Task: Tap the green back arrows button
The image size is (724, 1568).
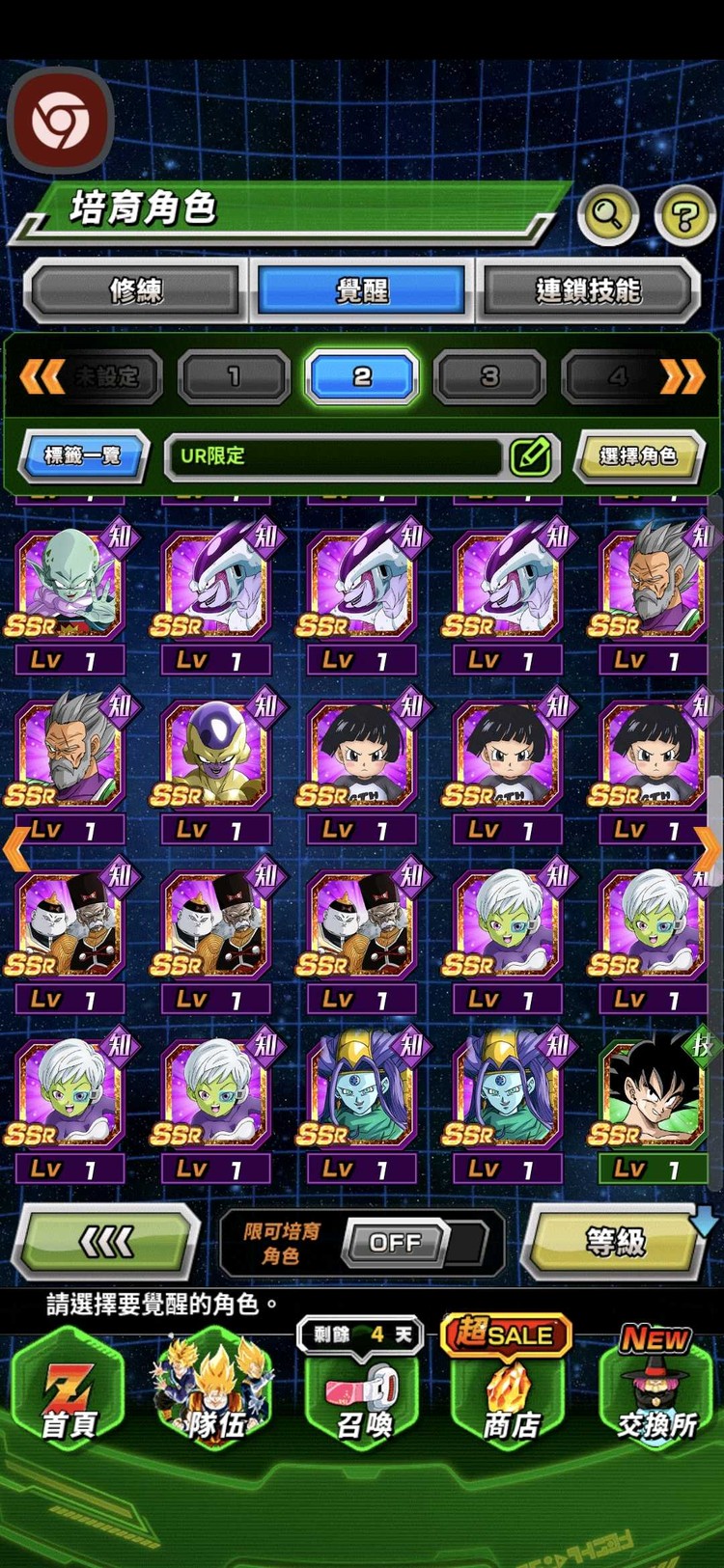Action: [x=106, y=1243]
